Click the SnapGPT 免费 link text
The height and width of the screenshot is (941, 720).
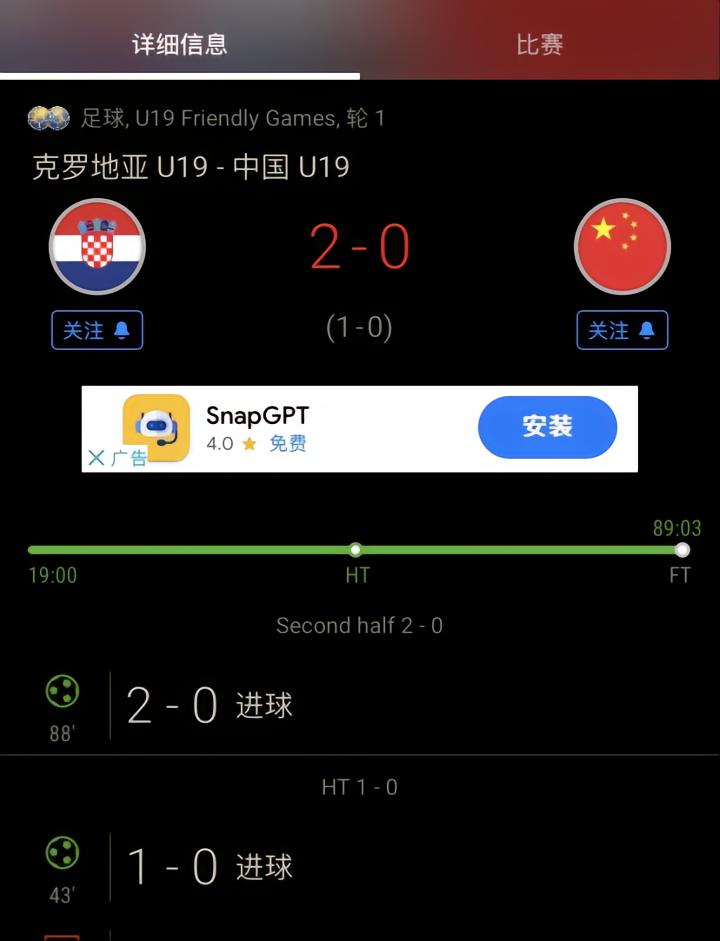coord(288,444)
